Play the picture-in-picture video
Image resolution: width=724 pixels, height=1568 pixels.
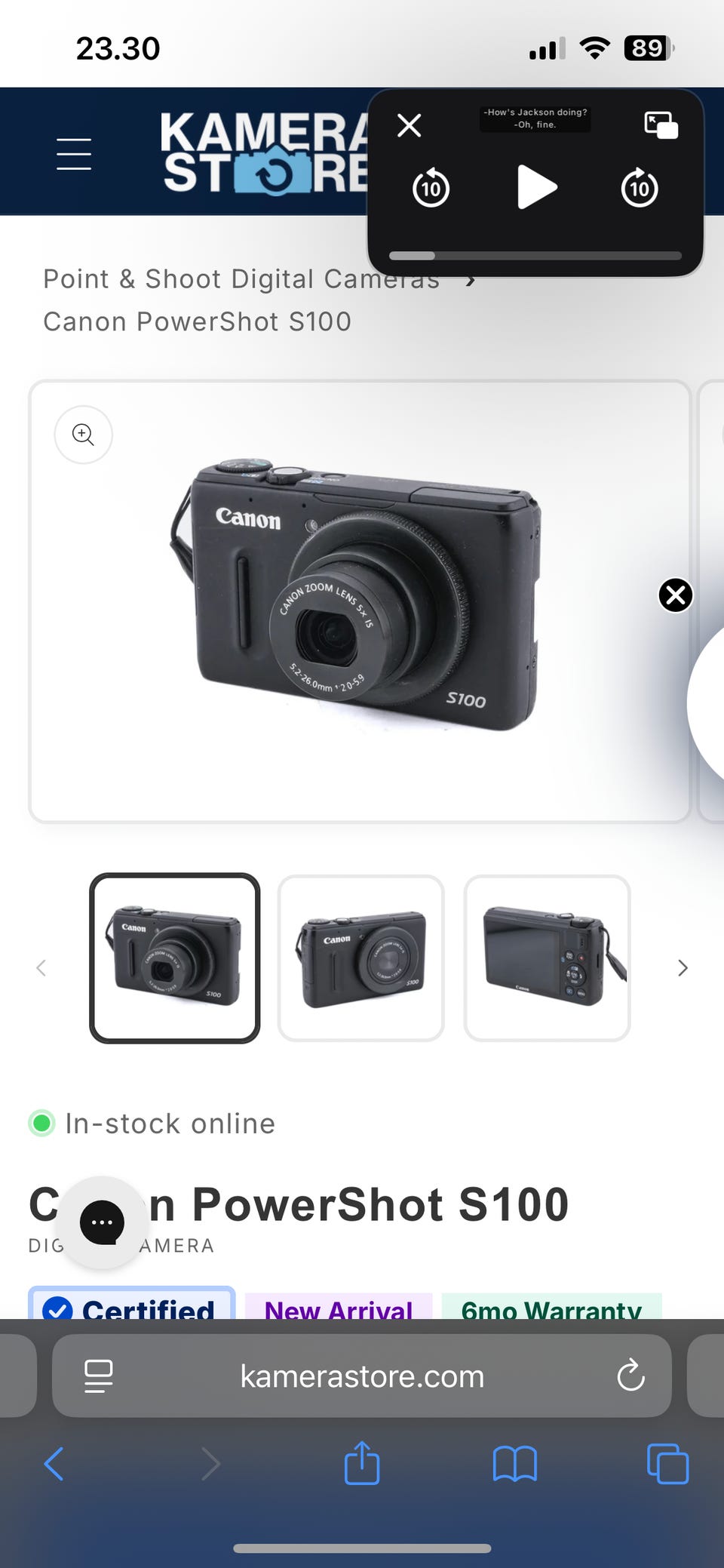[x=536, y=187]
